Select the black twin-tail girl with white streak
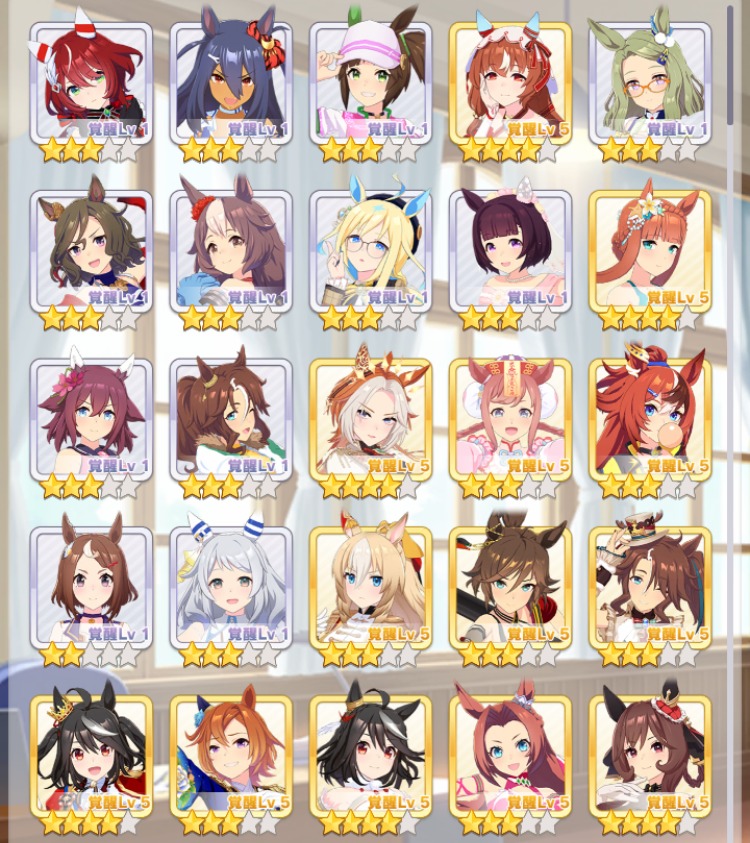This screenshot has height=843, width=750. 91,752
